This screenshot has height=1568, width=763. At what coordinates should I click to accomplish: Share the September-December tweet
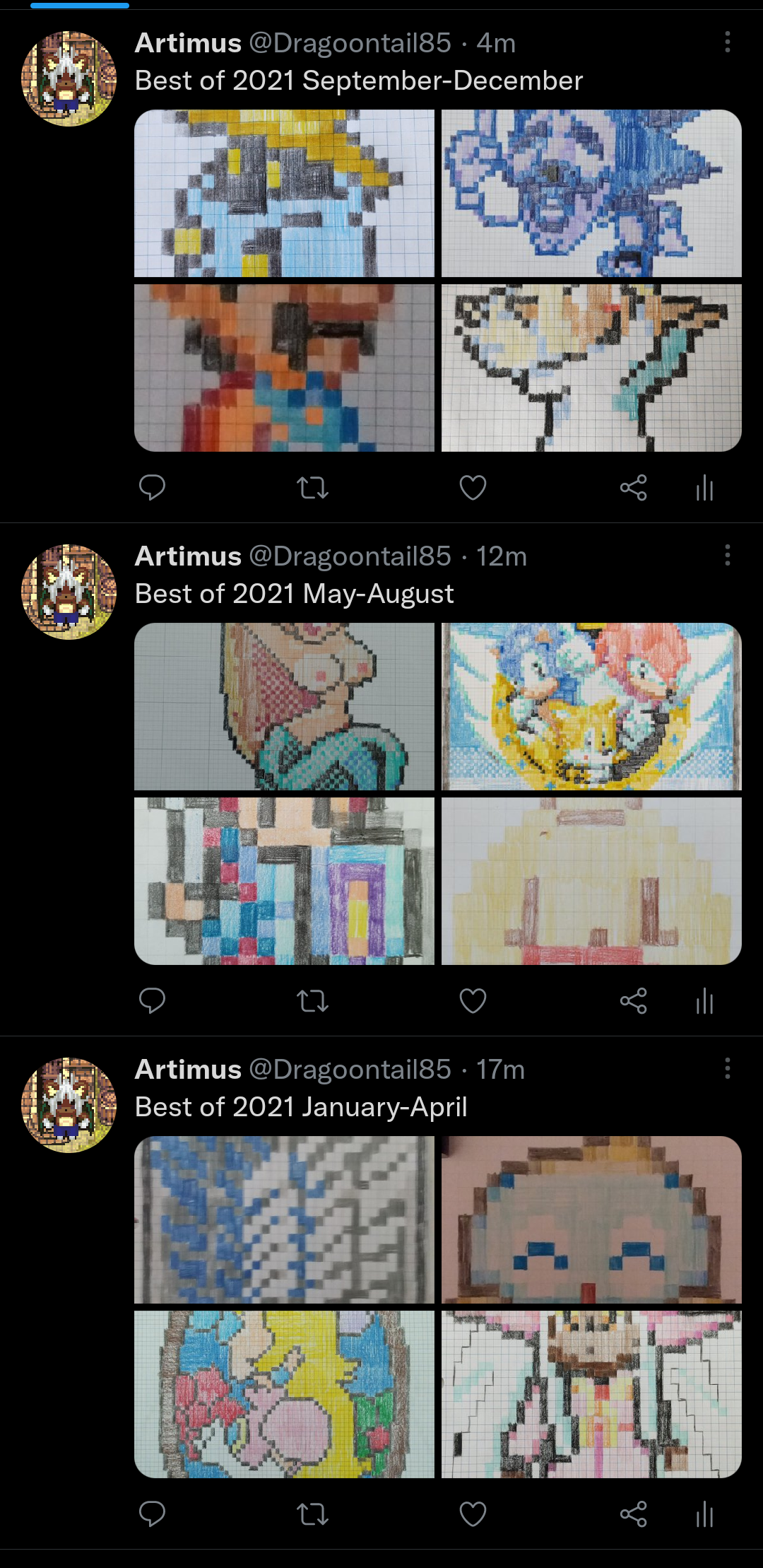(633, 488)
